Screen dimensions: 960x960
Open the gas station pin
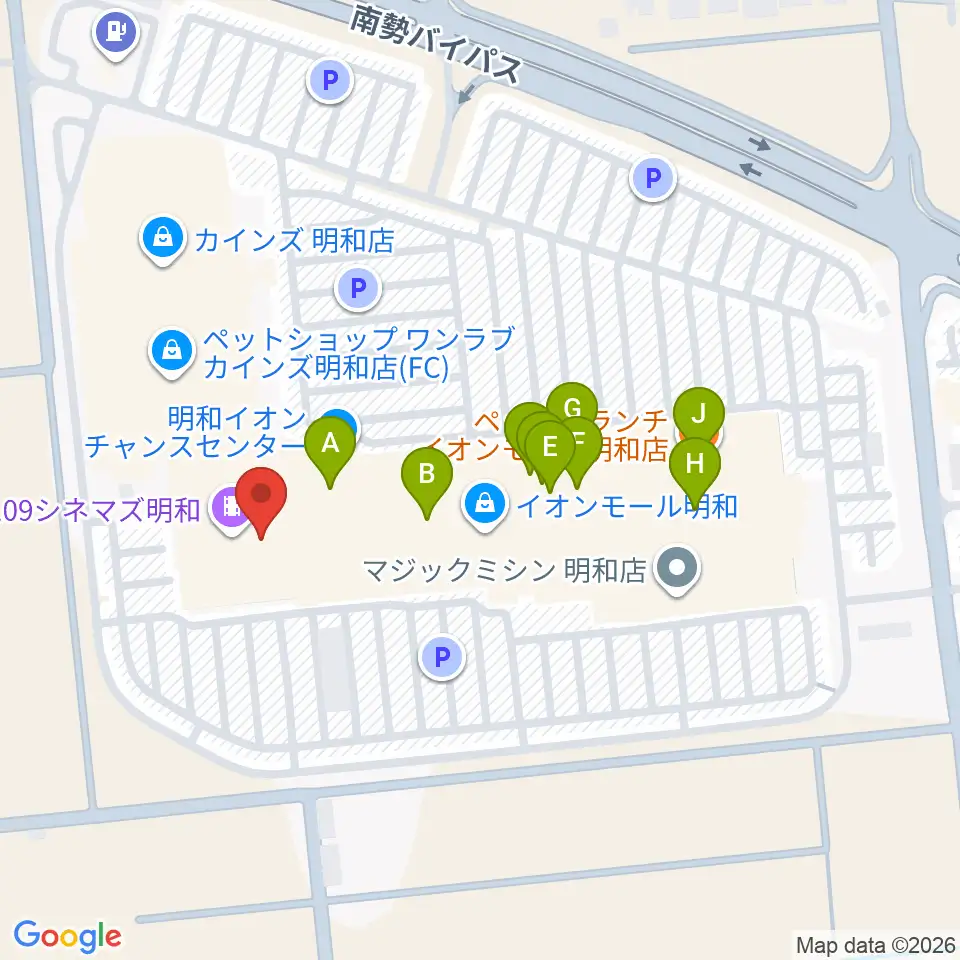pyautogui.click(x=116, y=37)
